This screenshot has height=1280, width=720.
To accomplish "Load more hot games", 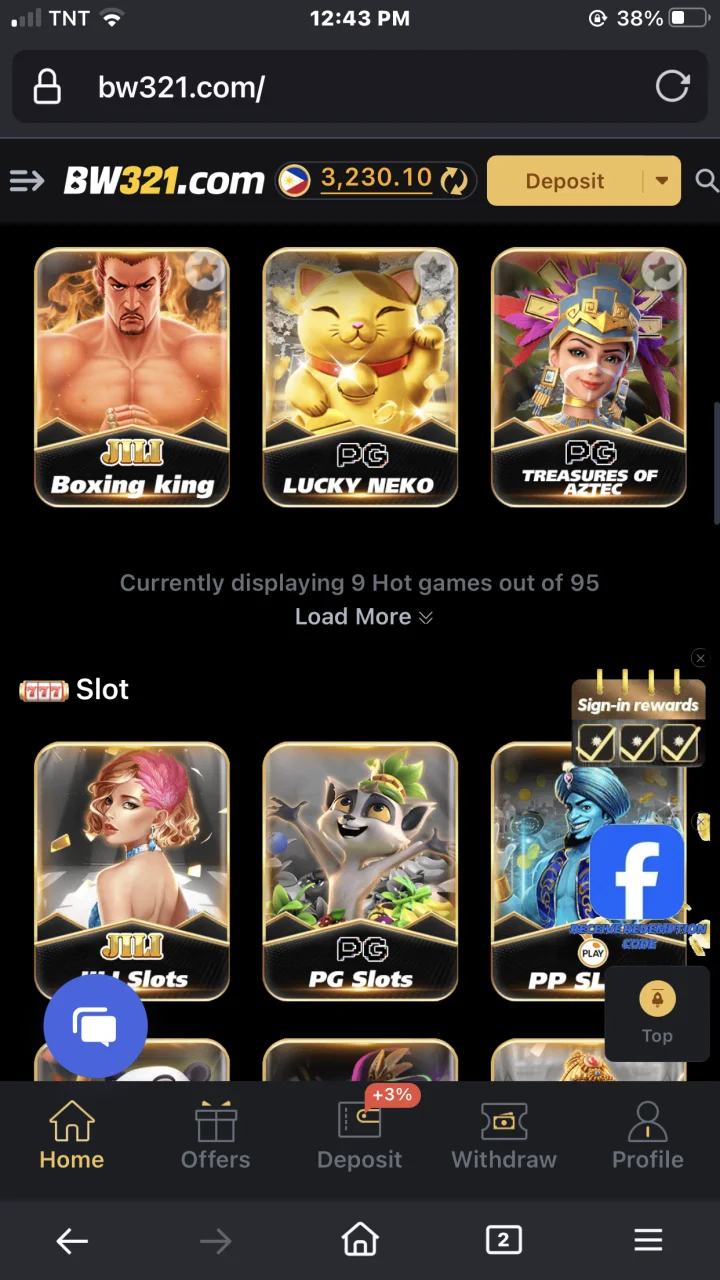I will (x=363, y=617).
